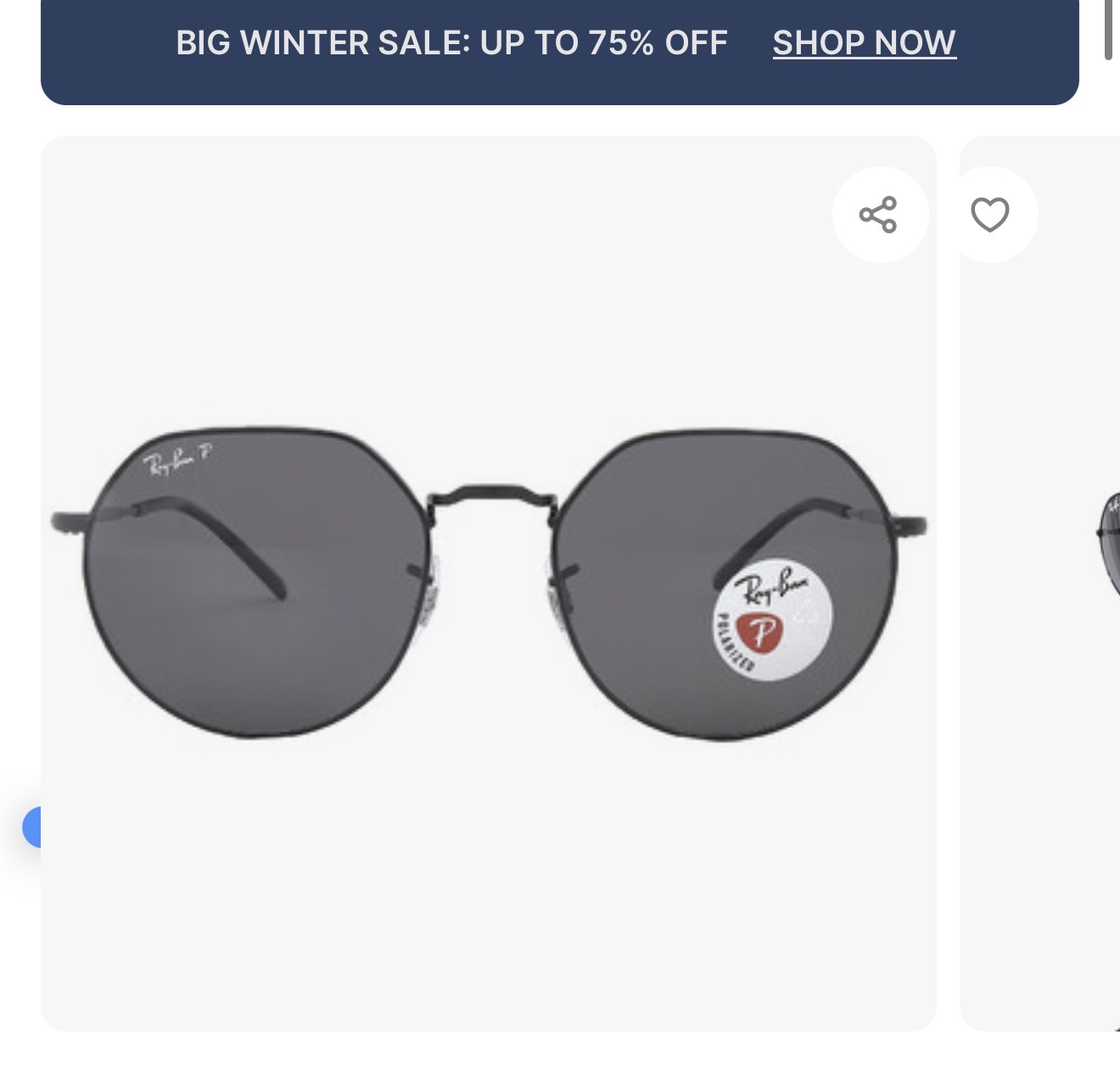Add sunglasses to wishlist with heart
Viewport: 1120px width, 1068px height.
pos(989,215)
